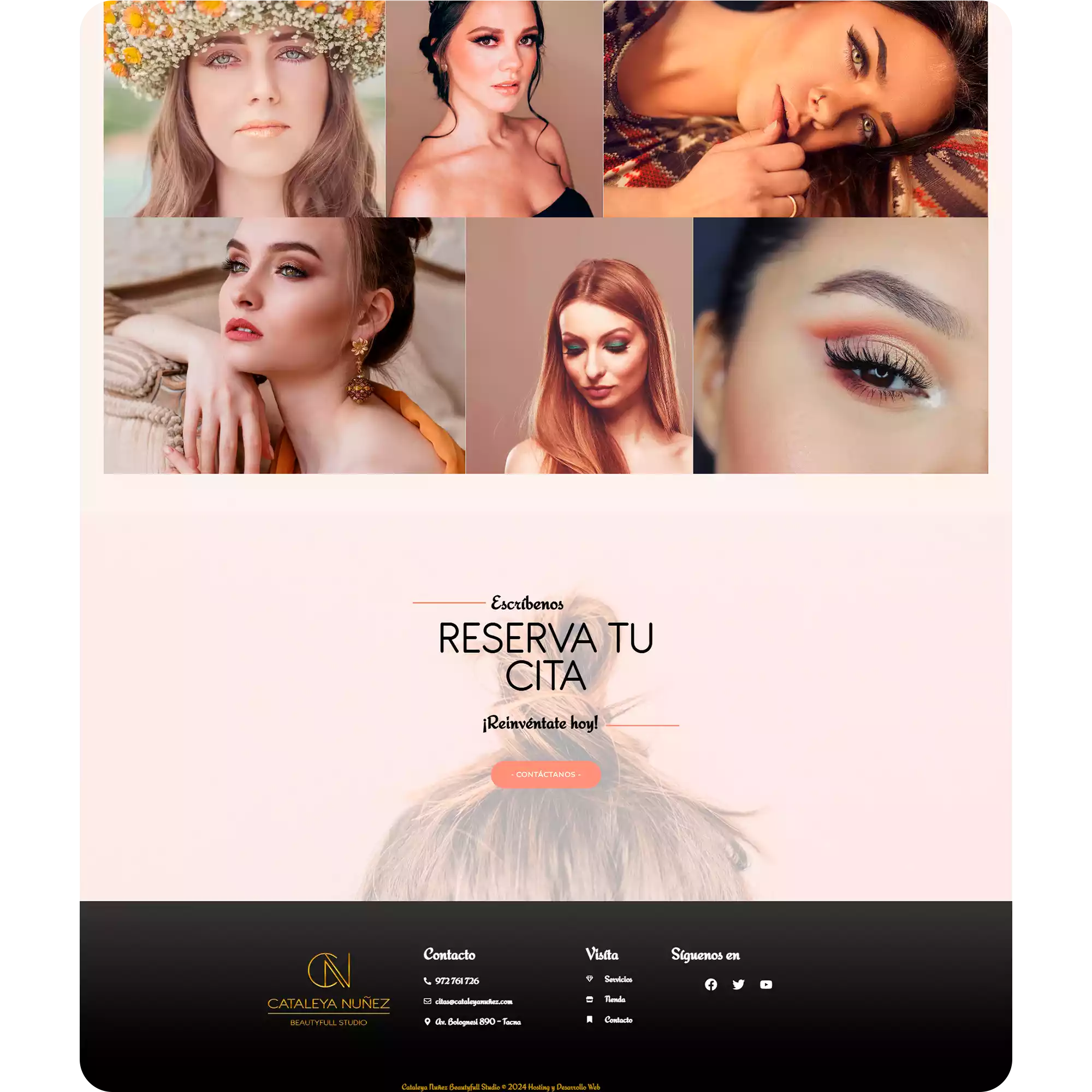Open the photo with green eyeshadow
1092x1092 pixels.
[x=579, y=346]
